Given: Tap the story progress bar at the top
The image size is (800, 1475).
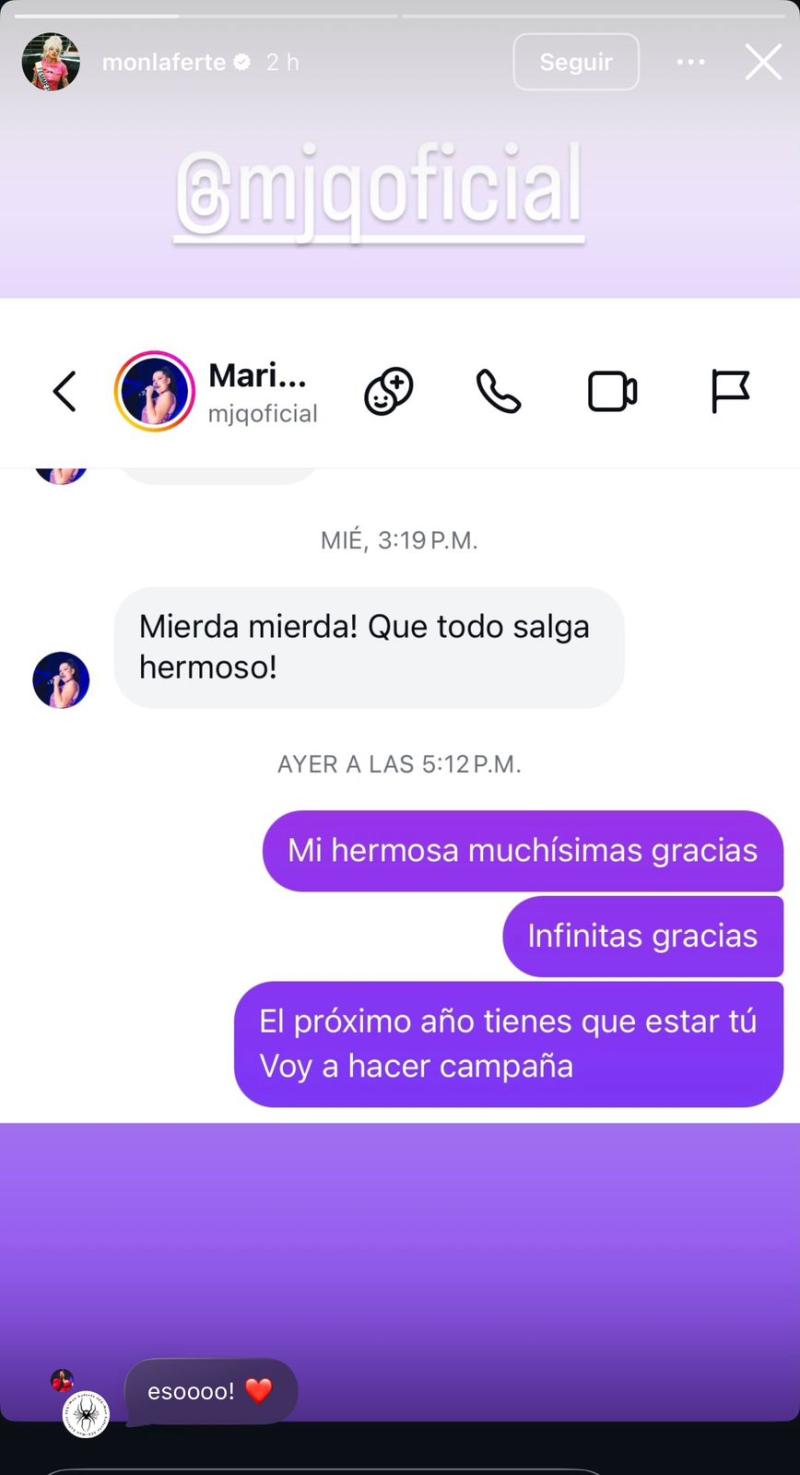Looking at the screenshot, I should [x=400, y=14].
